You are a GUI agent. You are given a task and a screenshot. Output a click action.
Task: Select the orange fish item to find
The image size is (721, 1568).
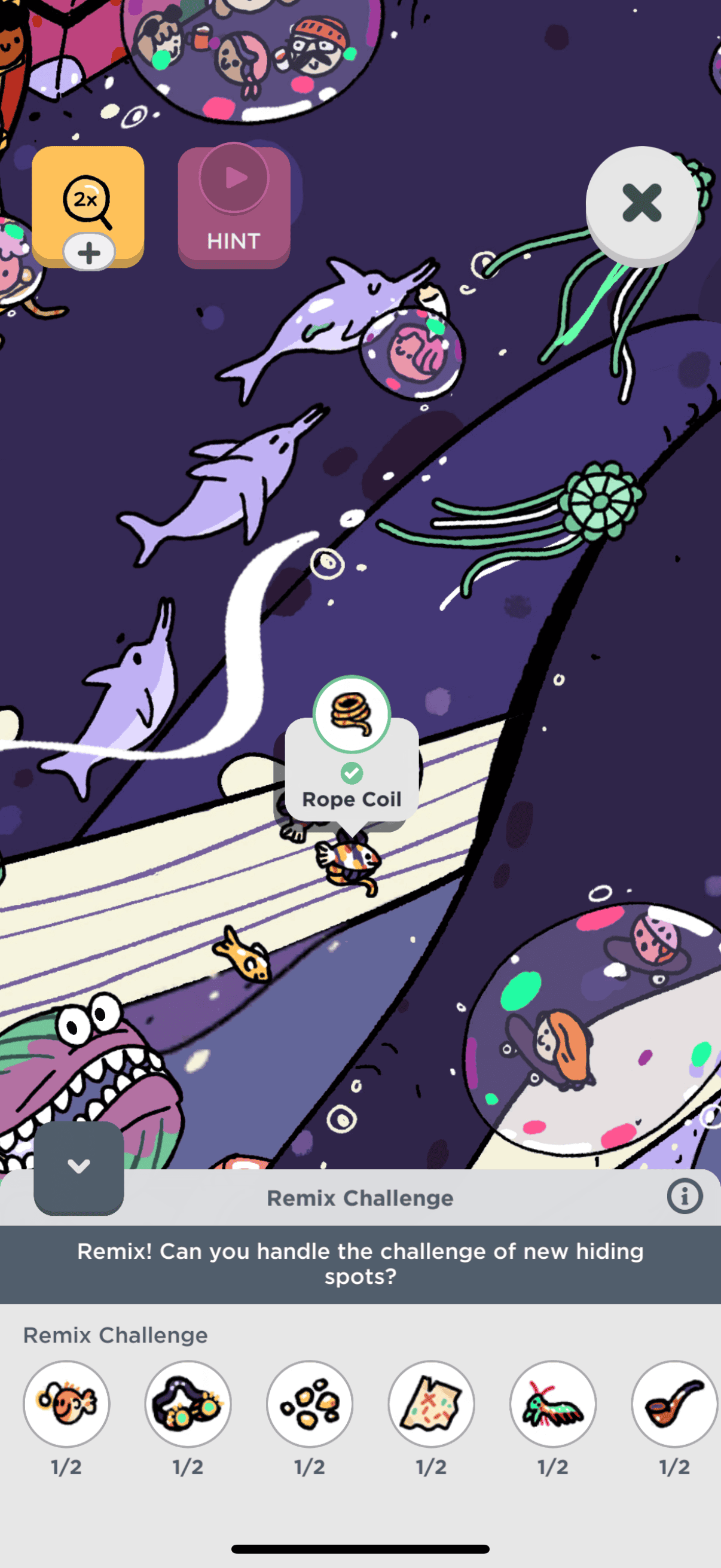(66, 1404)
